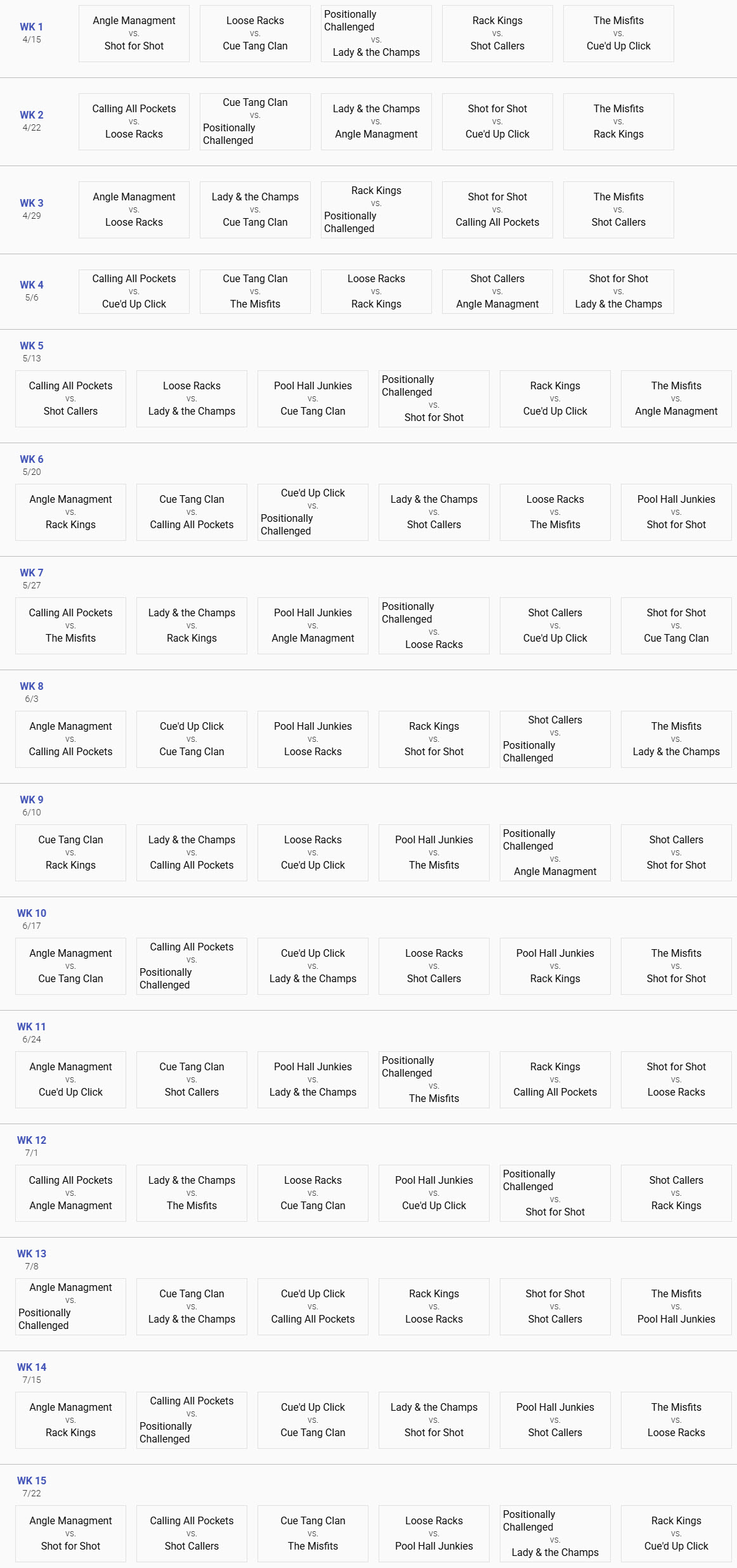
Task: View WK 3 The Misfits vs. Shot Callers match
Action: [x=618, y=210]
